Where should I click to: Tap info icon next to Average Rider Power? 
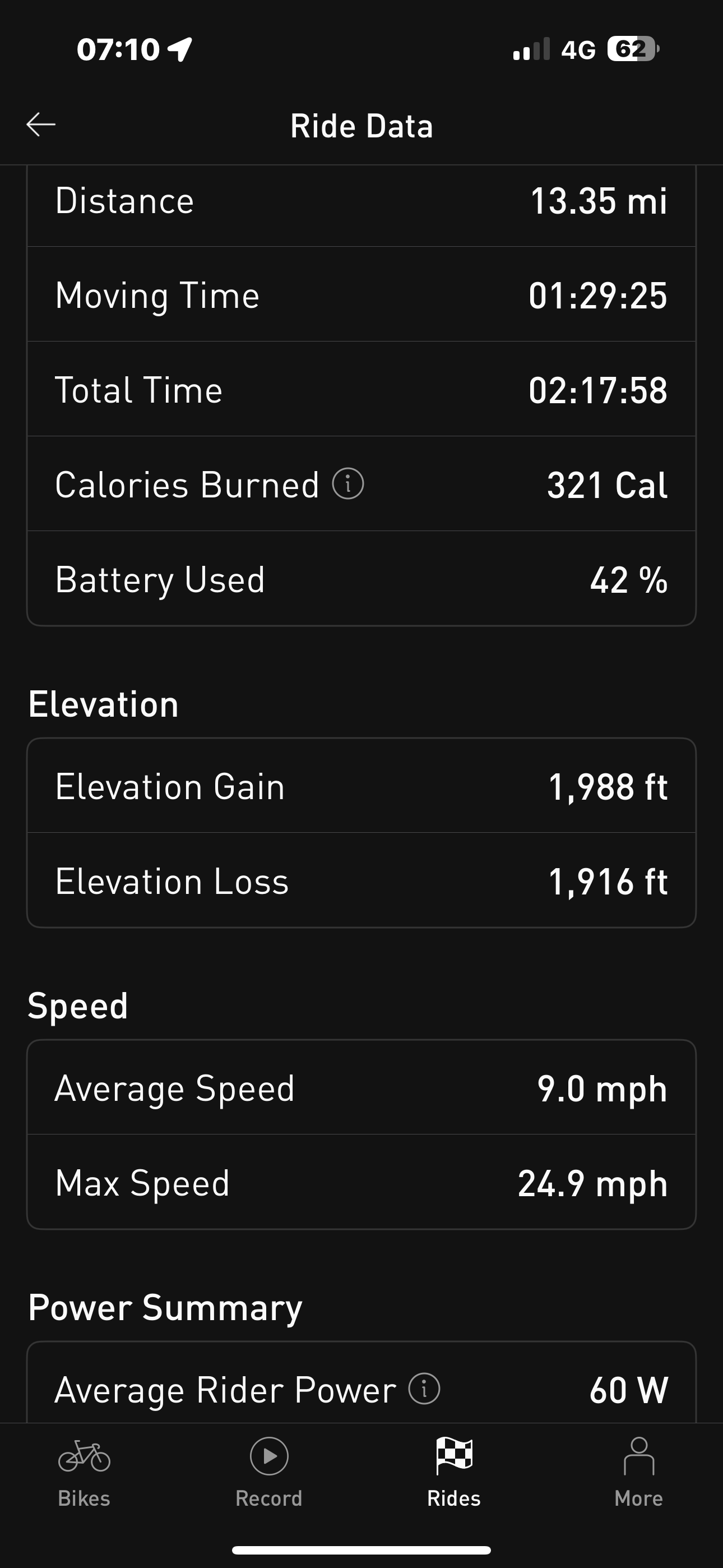point(424,1389)
